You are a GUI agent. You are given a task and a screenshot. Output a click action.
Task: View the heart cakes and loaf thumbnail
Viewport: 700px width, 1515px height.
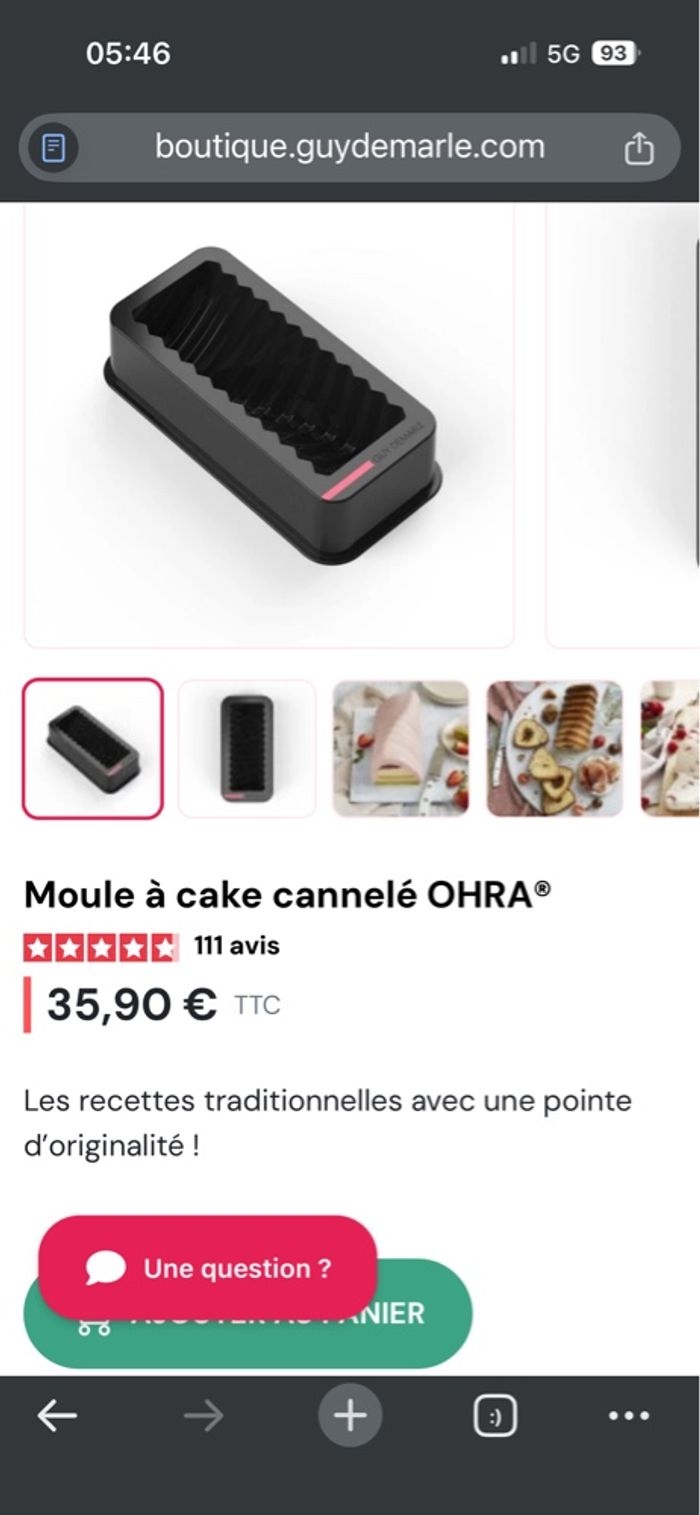click(555, 748)
